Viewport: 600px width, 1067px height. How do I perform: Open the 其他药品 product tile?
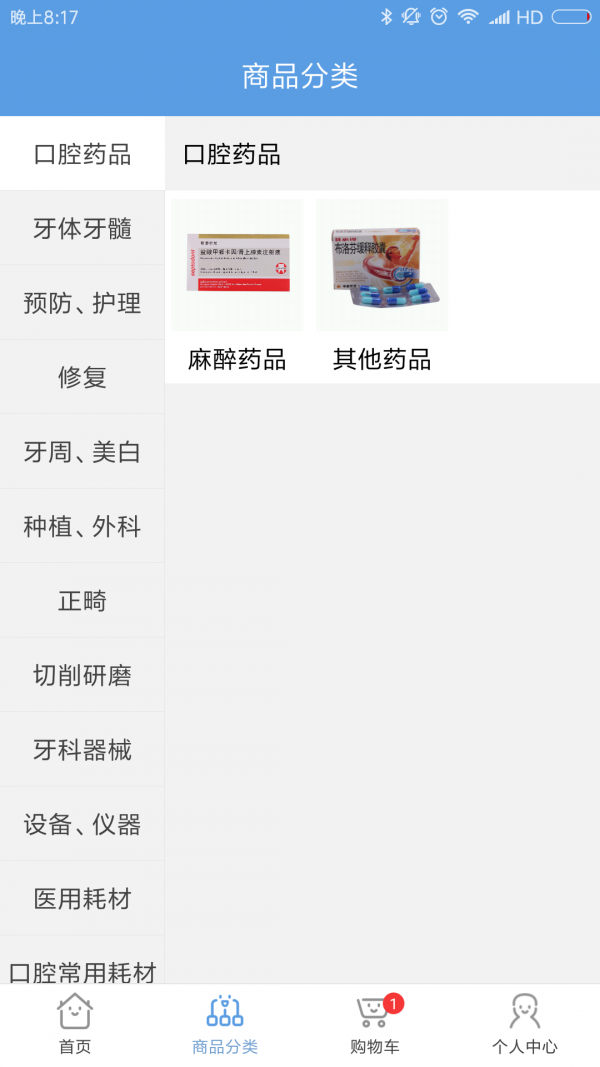coord(382,285)
